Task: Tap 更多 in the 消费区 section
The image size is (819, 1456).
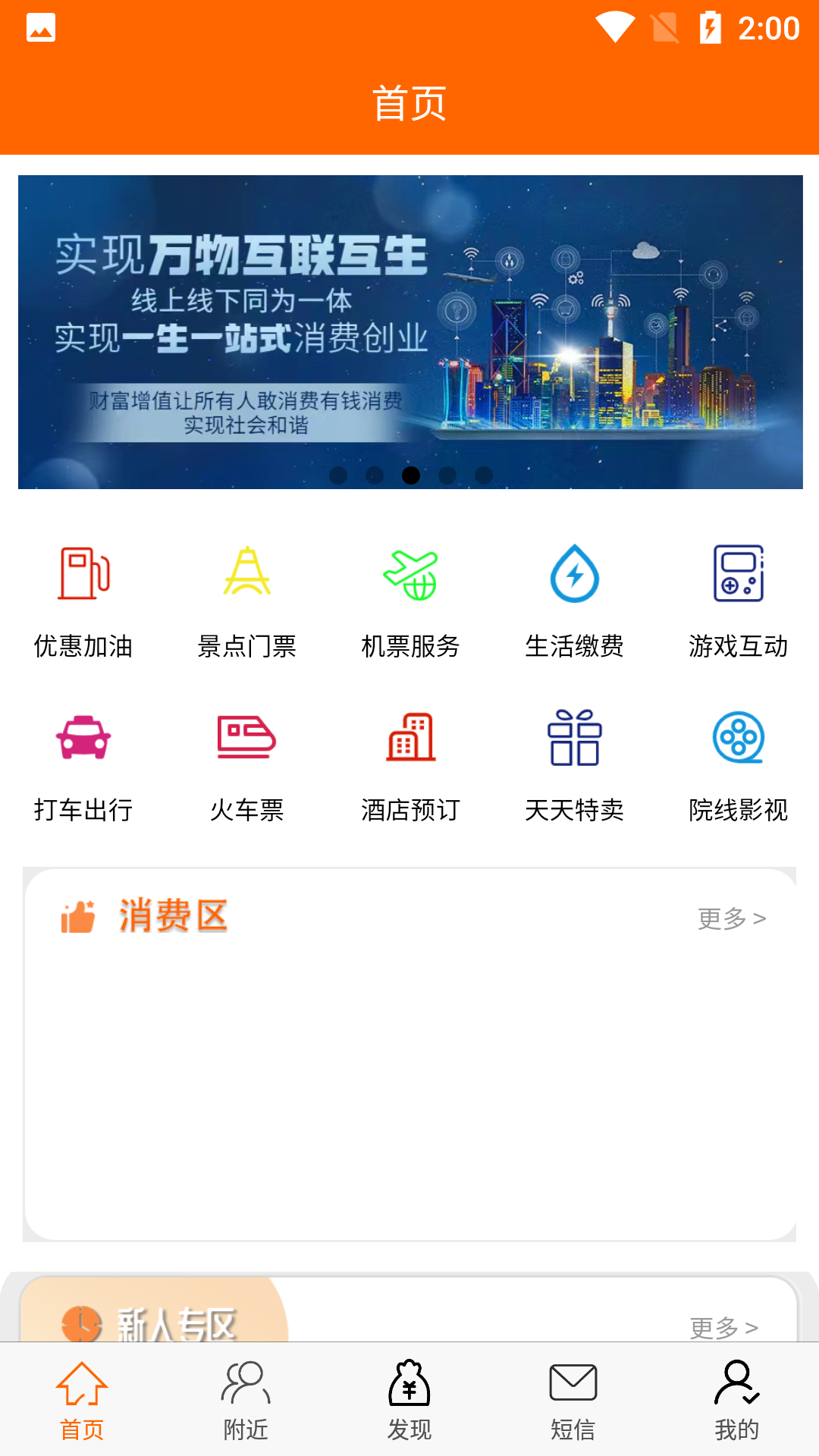Action: click(731, 918)
